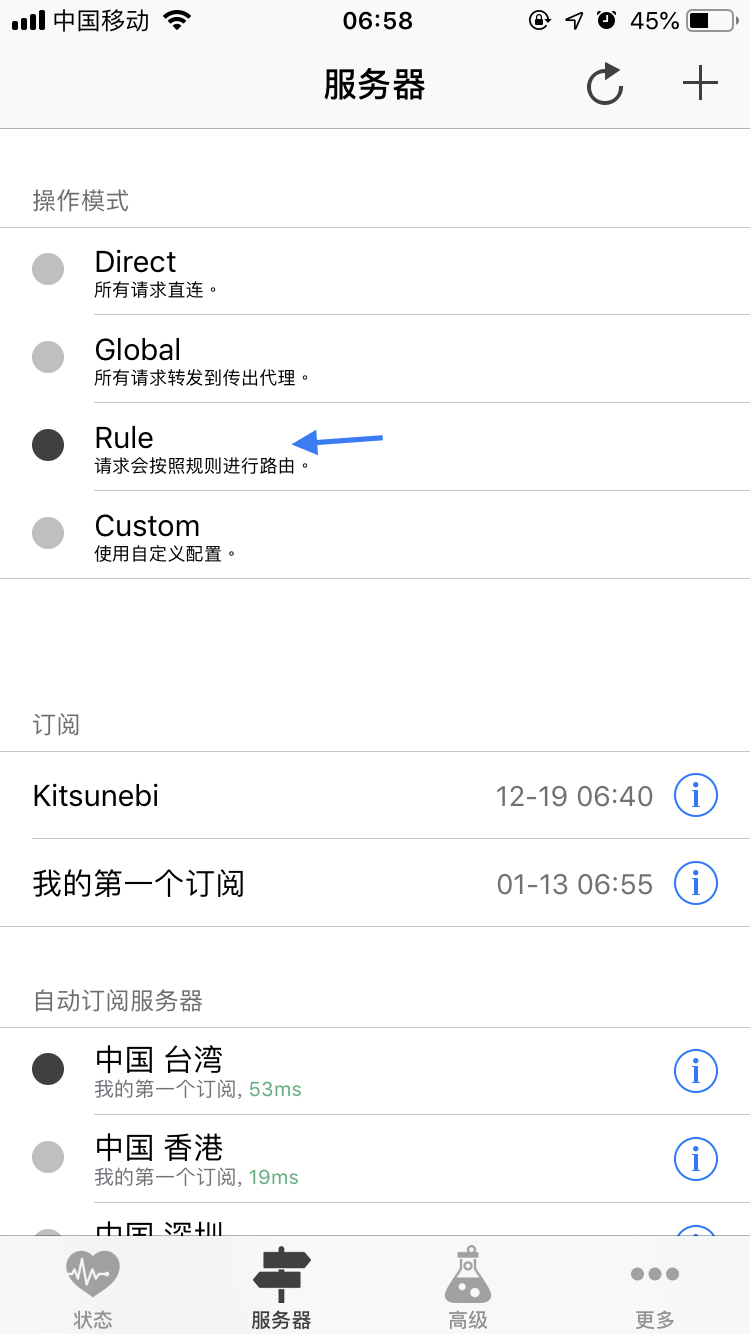Open info for Kitsunebi subscription
Image resolution: width=750 pixels, height=1334 pixels.
[695, 795]
